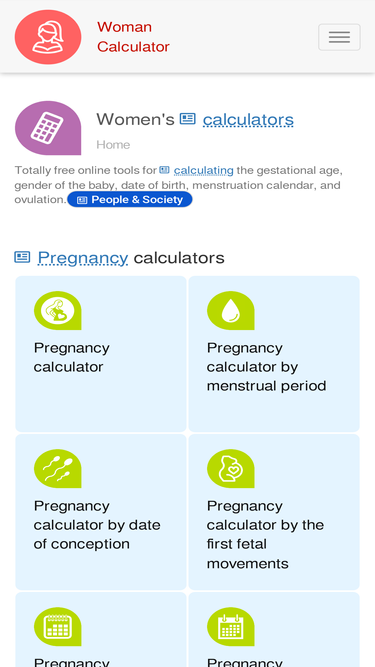Open Pregnancy calculator by first fetal movements
The height and width of the screenshot is (667, 375).
point(274,512)
